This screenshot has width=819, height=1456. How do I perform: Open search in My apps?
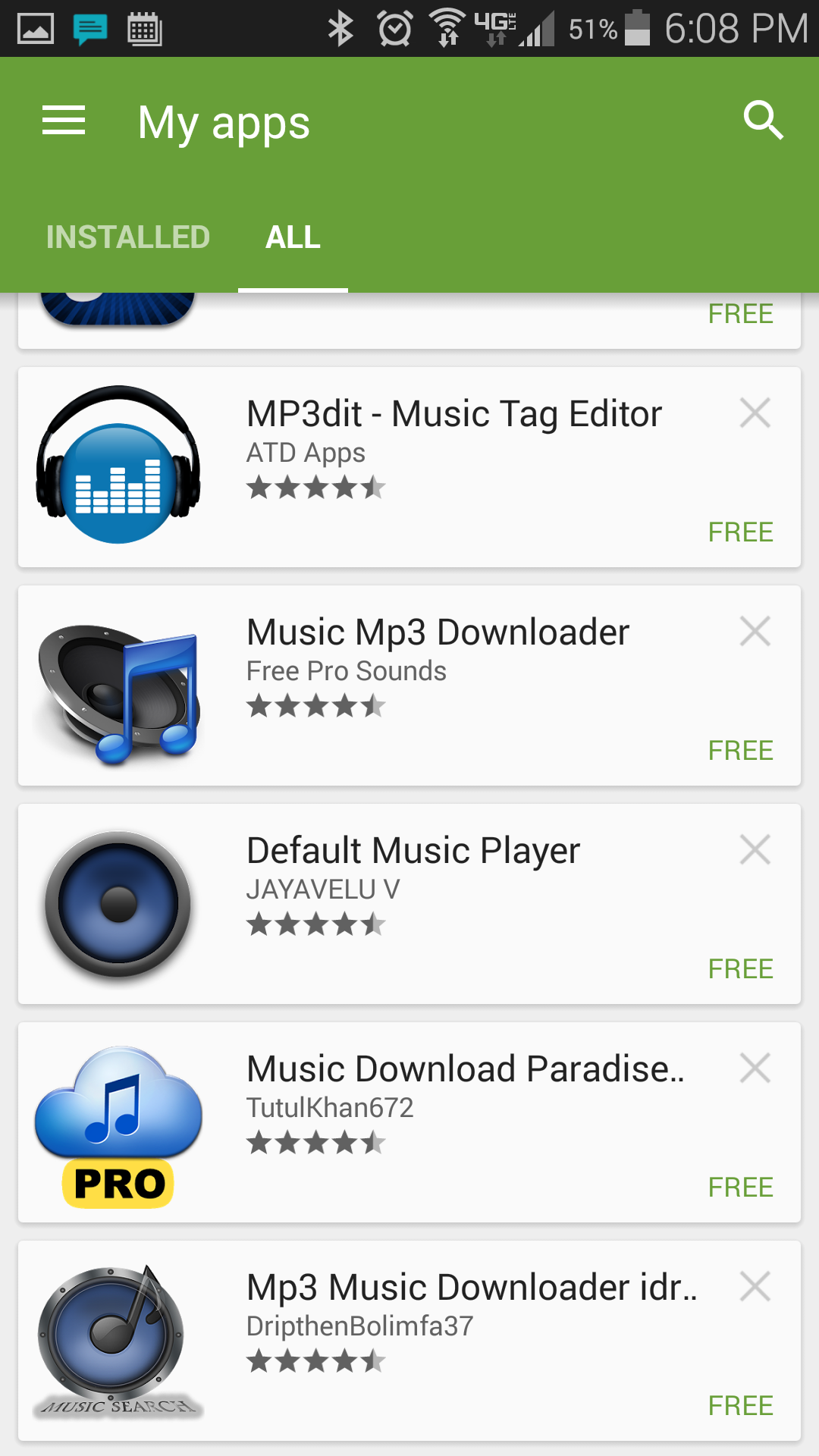point(762,121)
